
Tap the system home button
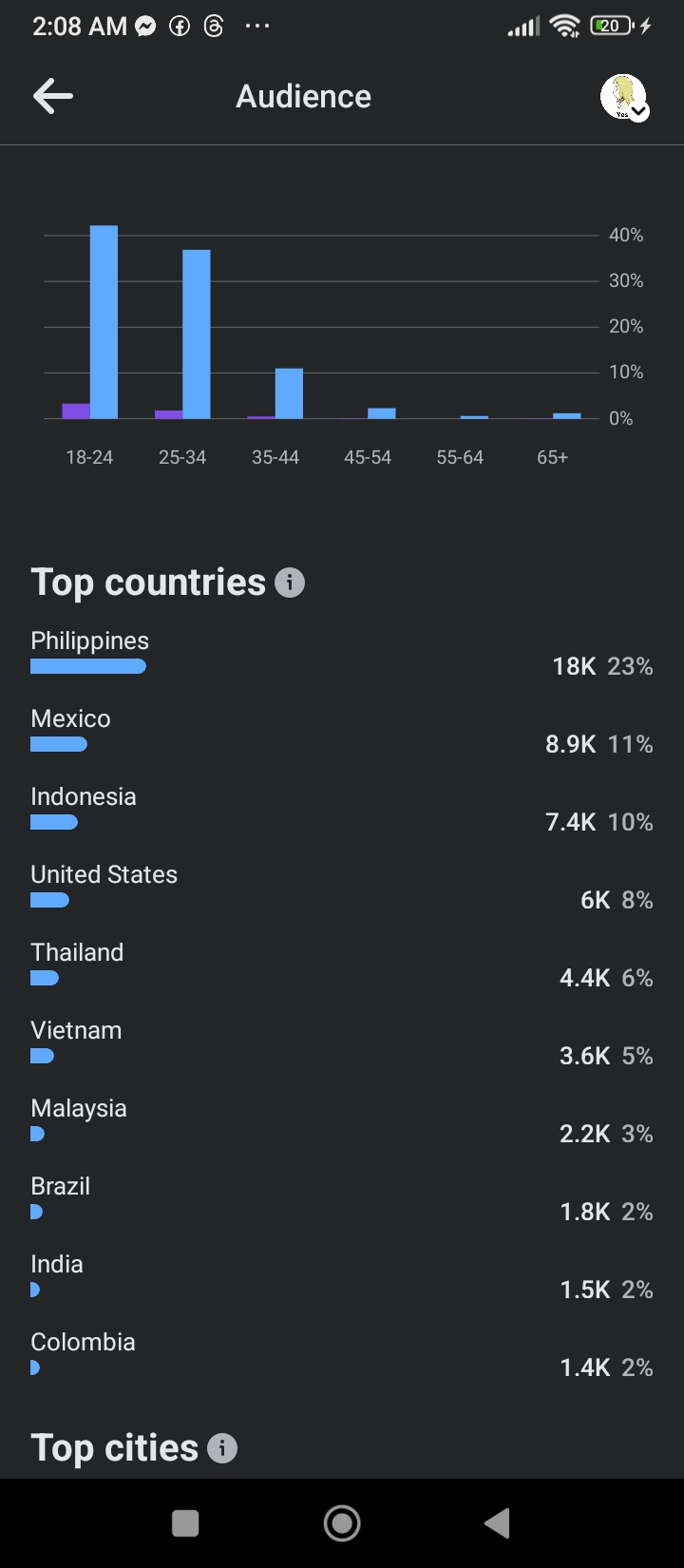coord(342,1522)
